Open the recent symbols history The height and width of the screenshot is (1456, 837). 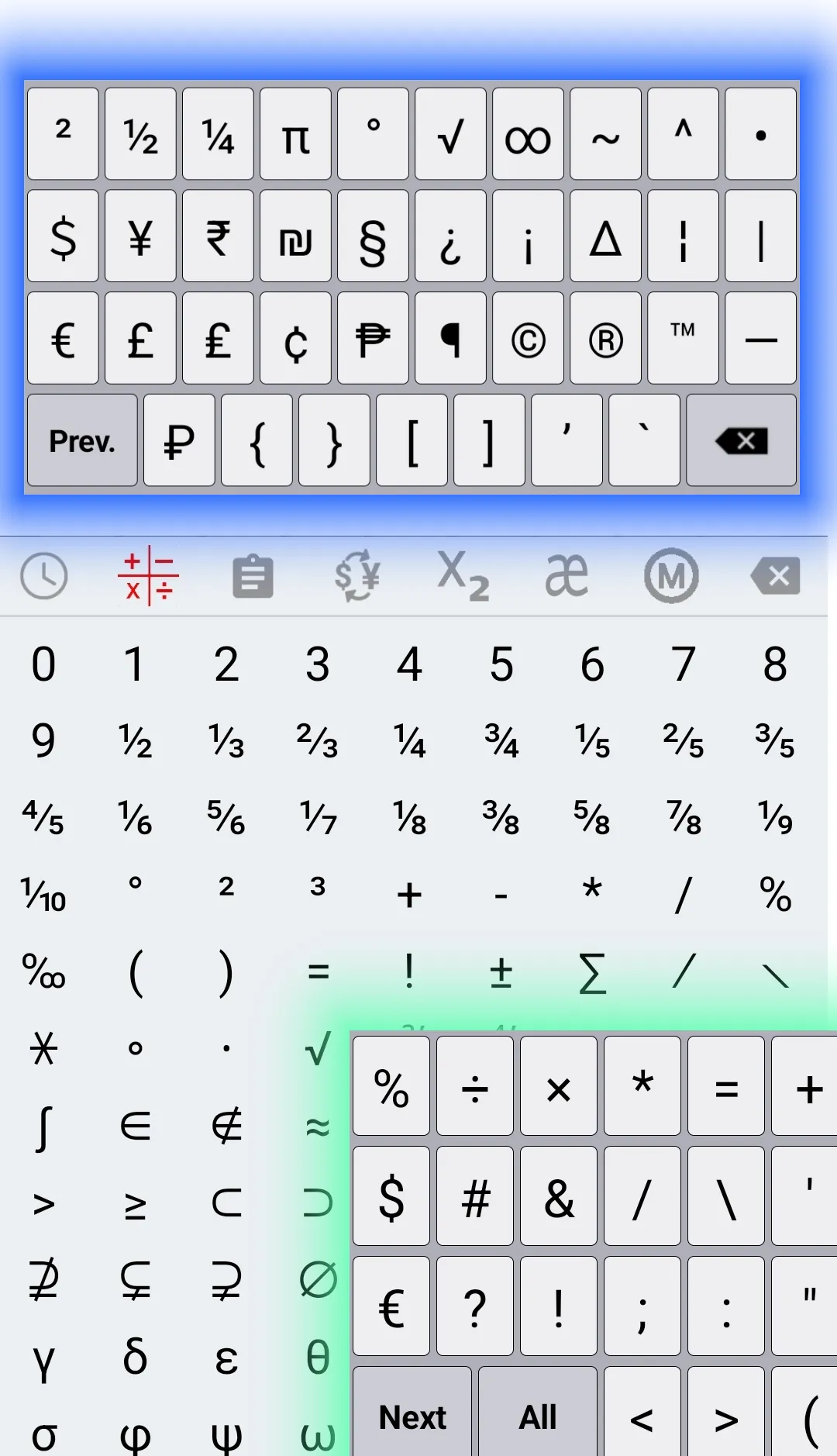(43, 576)
